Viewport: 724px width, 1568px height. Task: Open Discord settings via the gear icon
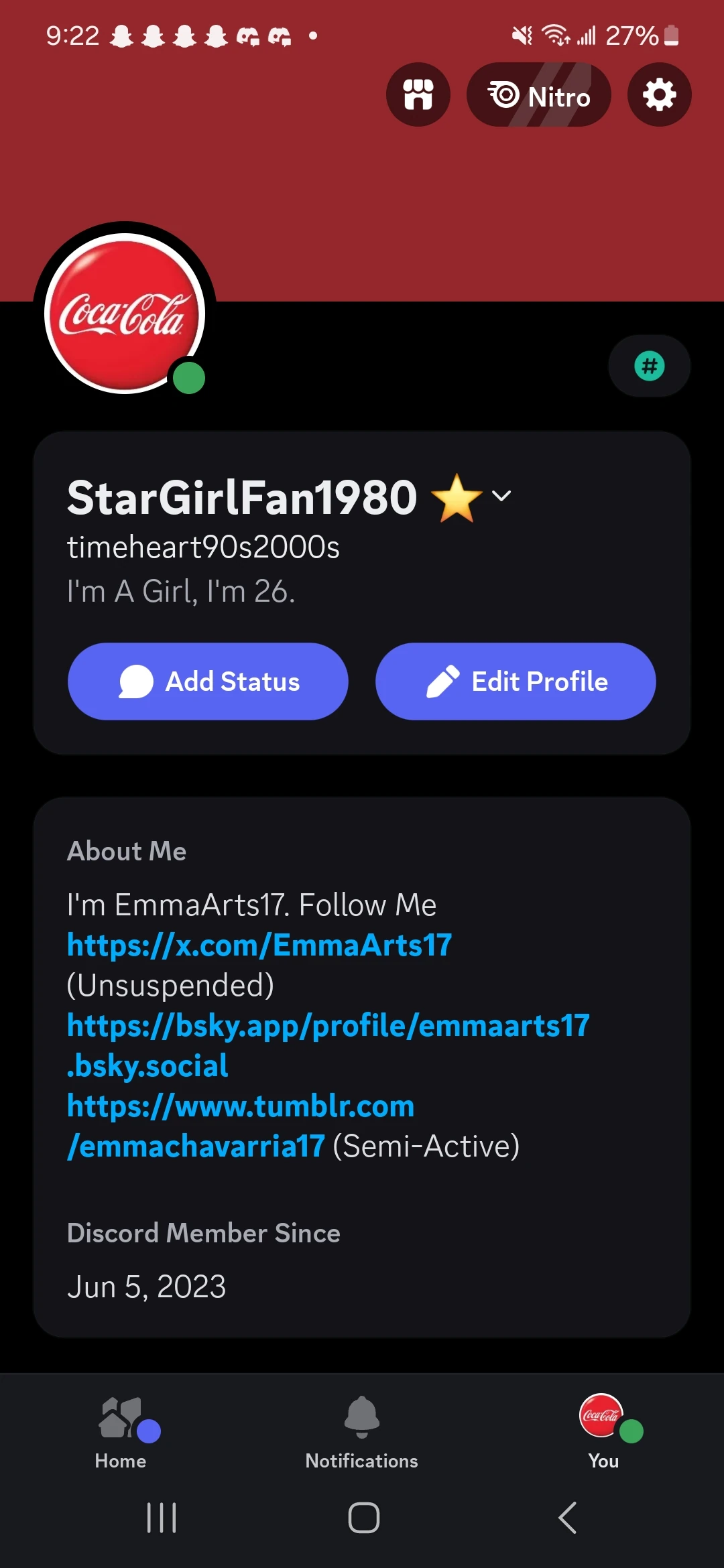(658, 94)
